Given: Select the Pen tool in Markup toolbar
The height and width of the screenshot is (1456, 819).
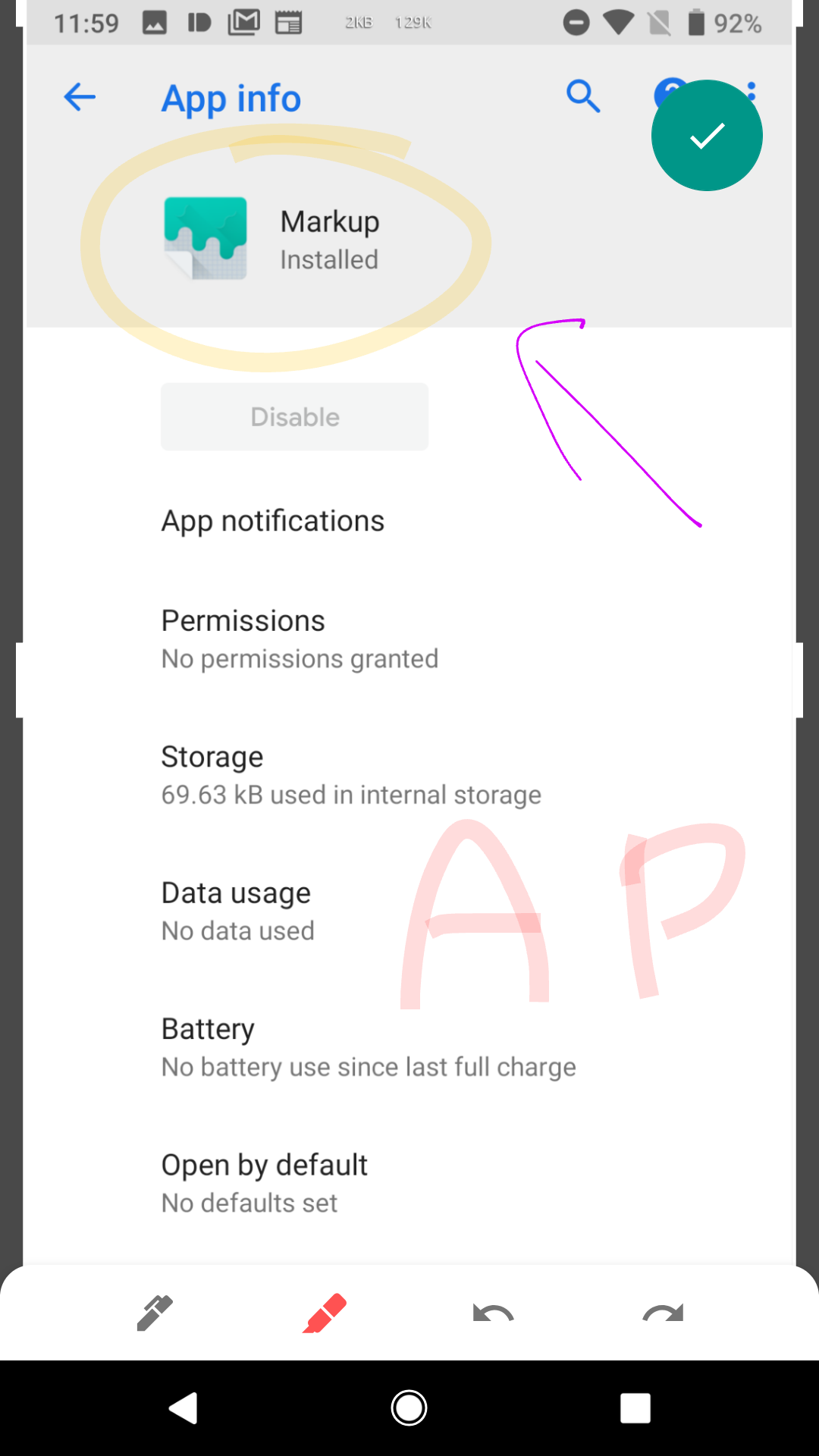Looking at the screenshot, I should coord(155,1312).
